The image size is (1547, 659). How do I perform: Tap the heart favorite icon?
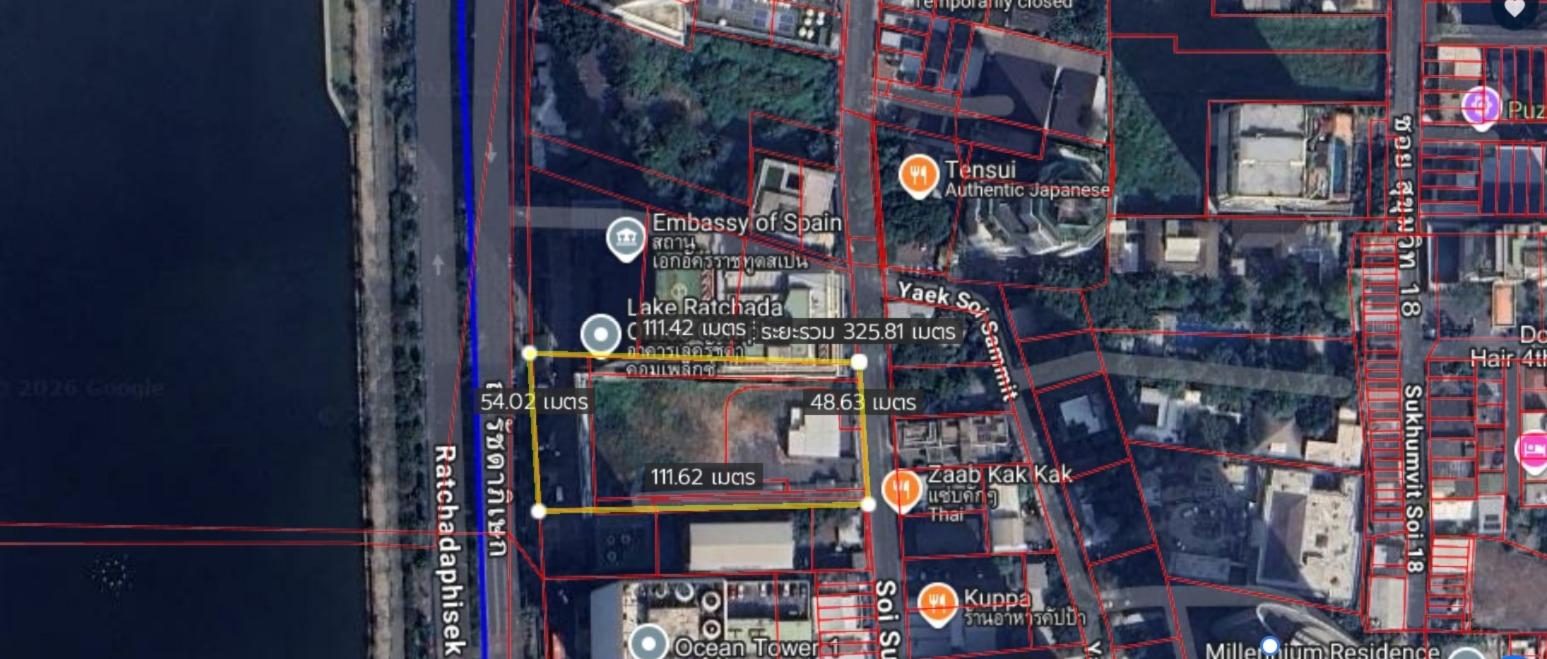pos(1515,9)
